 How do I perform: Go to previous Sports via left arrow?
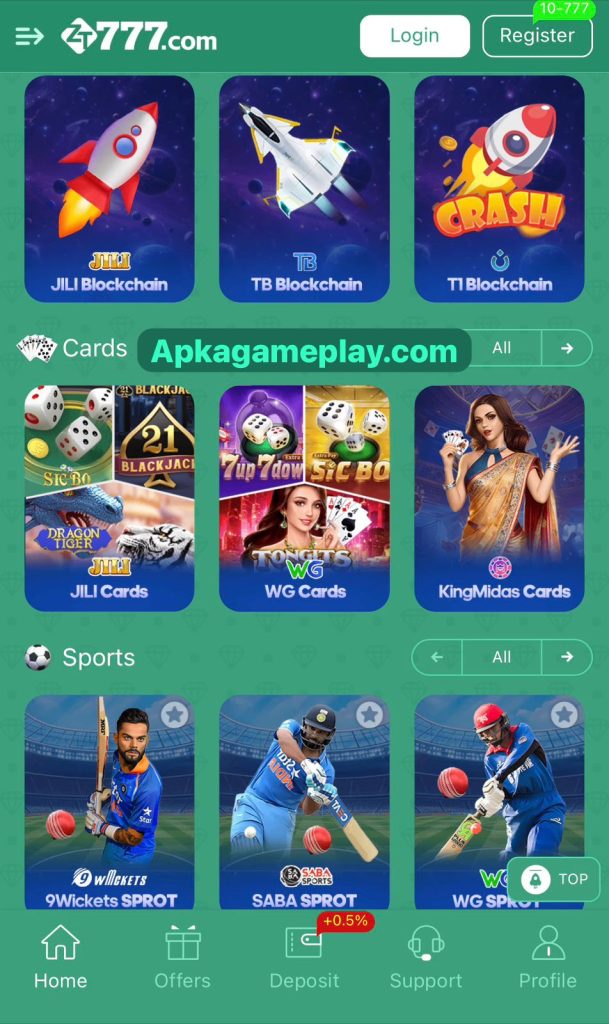coord(437,657)
